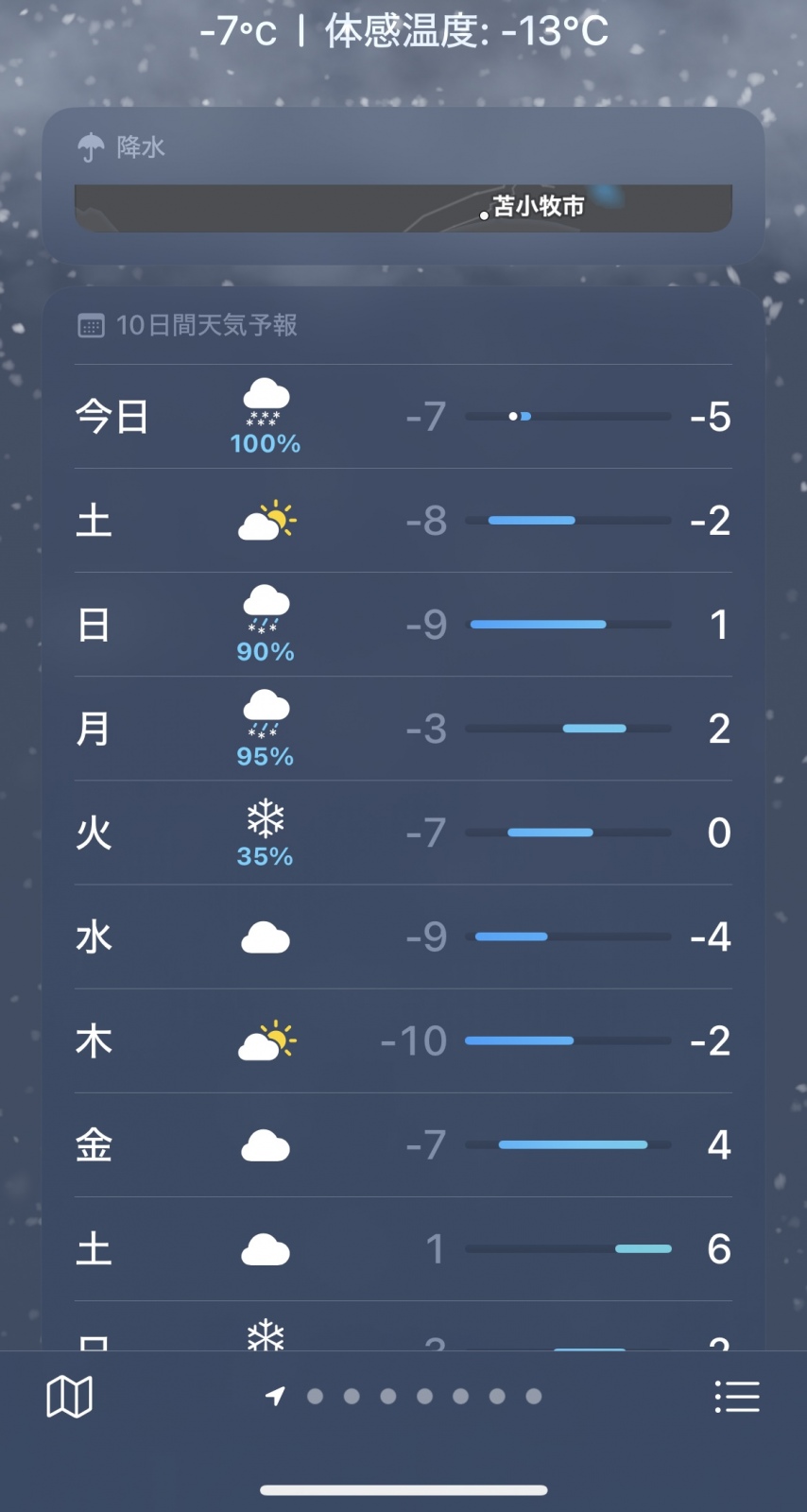The image size is (807, 1512).
Task: Tap the location page indicator dots
Action: click(x=406, y=1397)
